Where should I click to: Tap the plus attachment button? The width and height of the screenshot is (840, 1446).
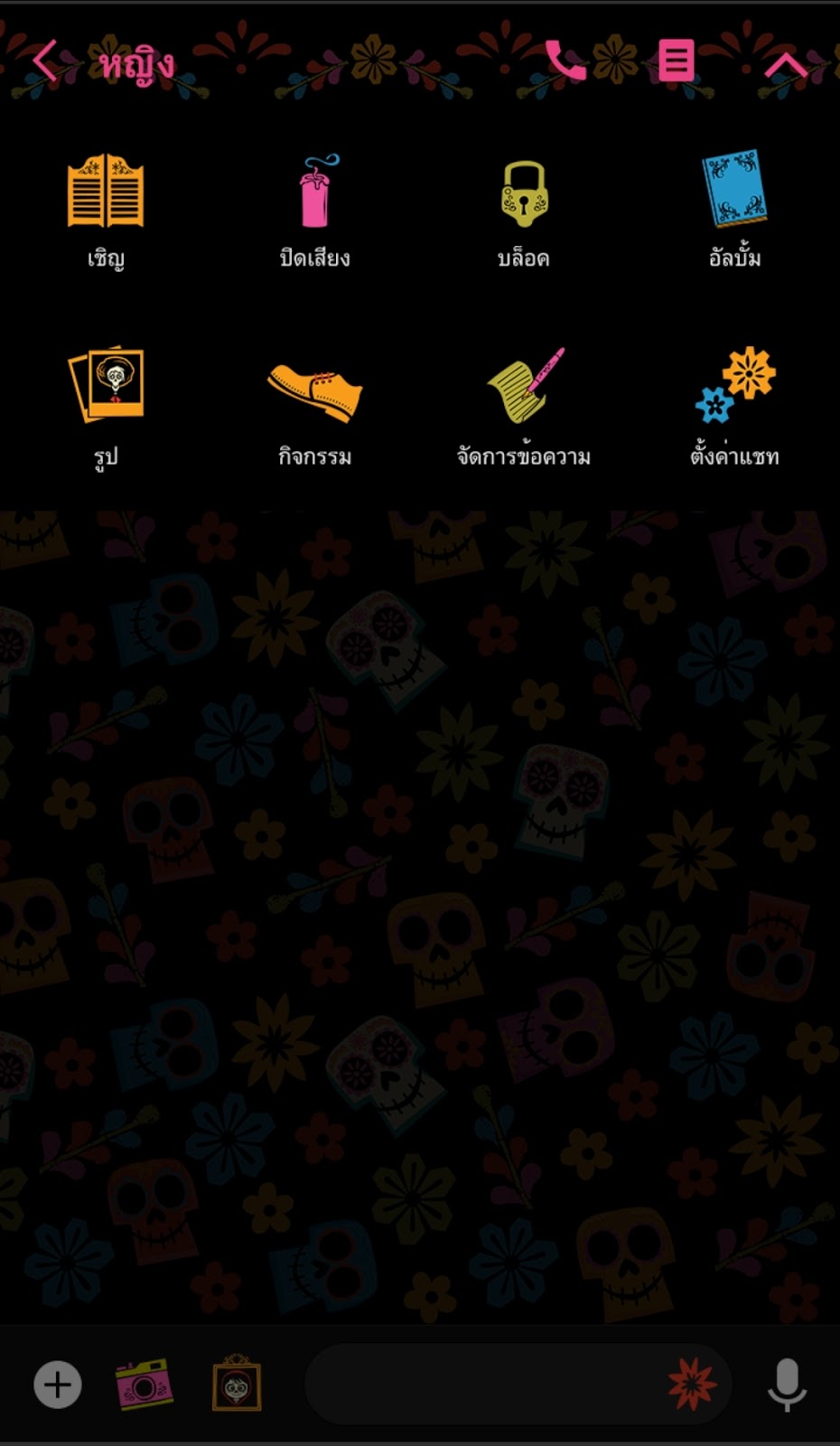58,1385
